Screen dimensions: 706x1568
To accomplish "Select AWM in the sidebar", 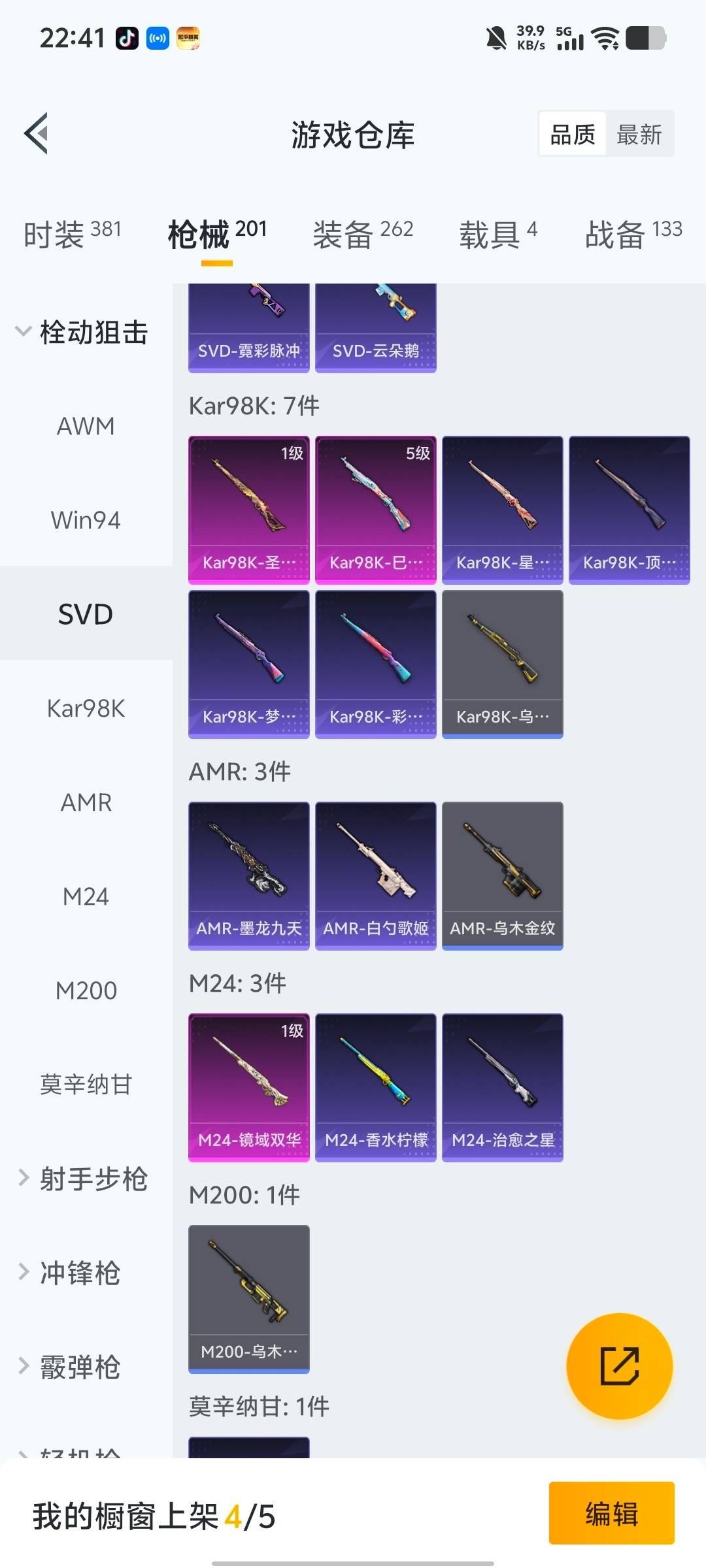I will [x=86, y=426].
